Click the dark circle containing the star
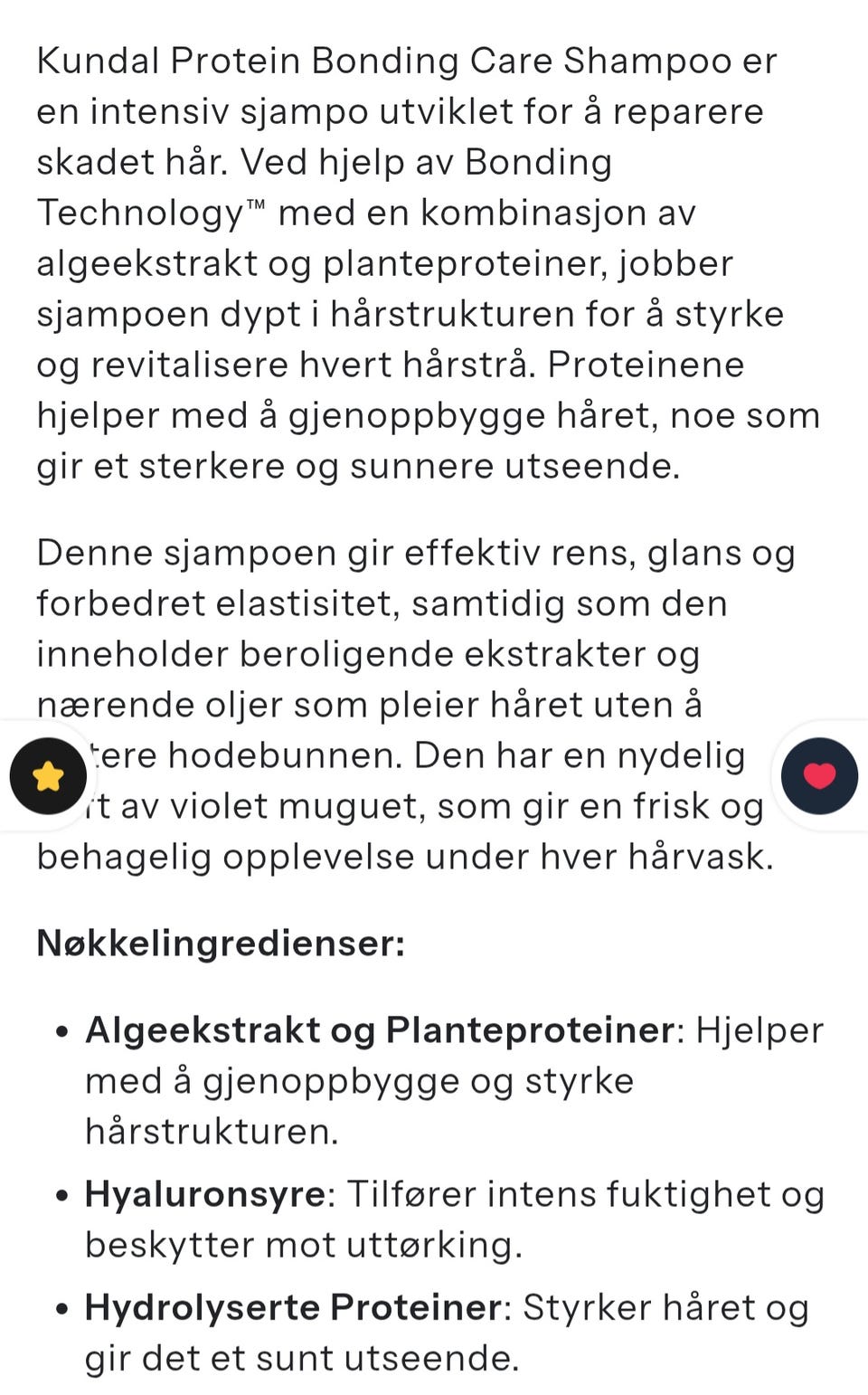Screen dimensions: 868x1395 click(48, 774)
